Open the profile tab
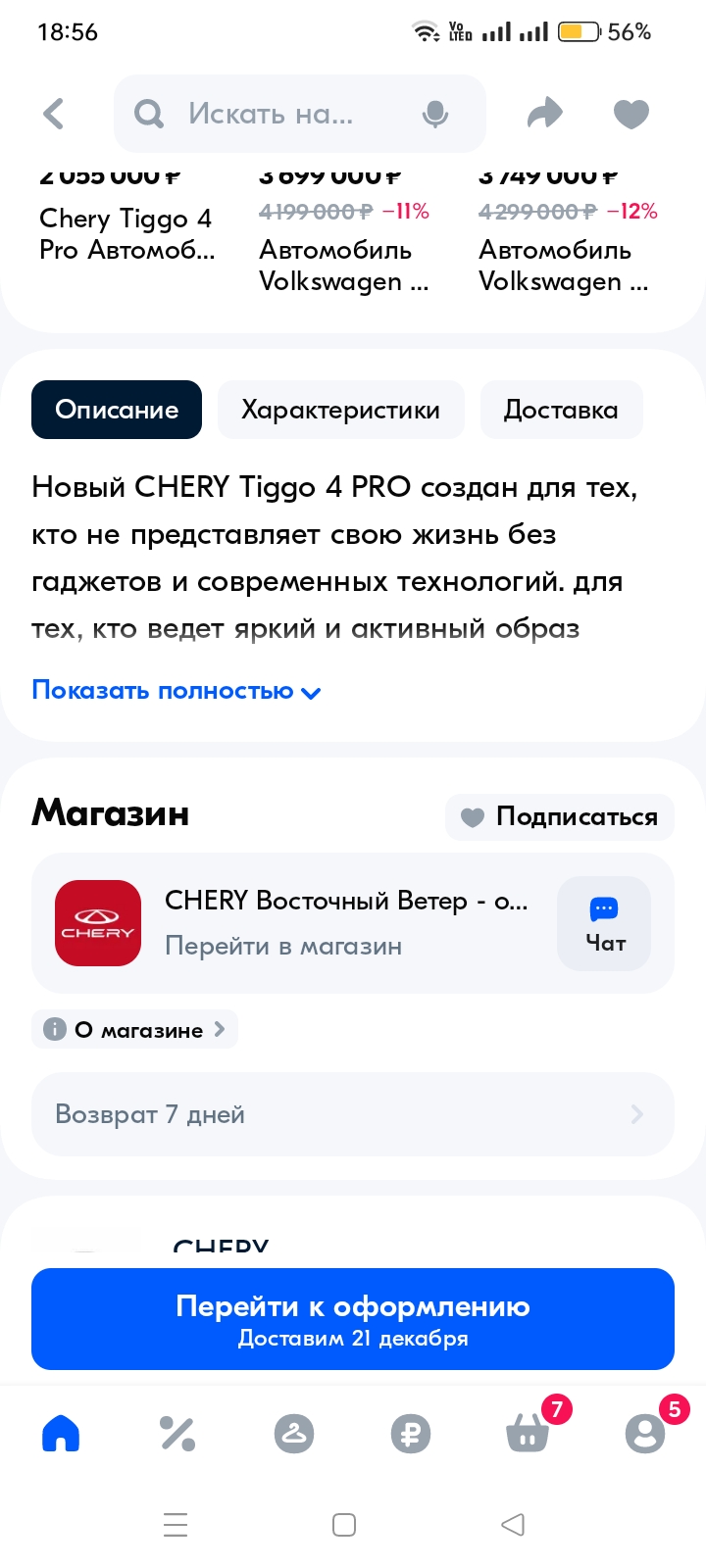 pos(644,1434)
